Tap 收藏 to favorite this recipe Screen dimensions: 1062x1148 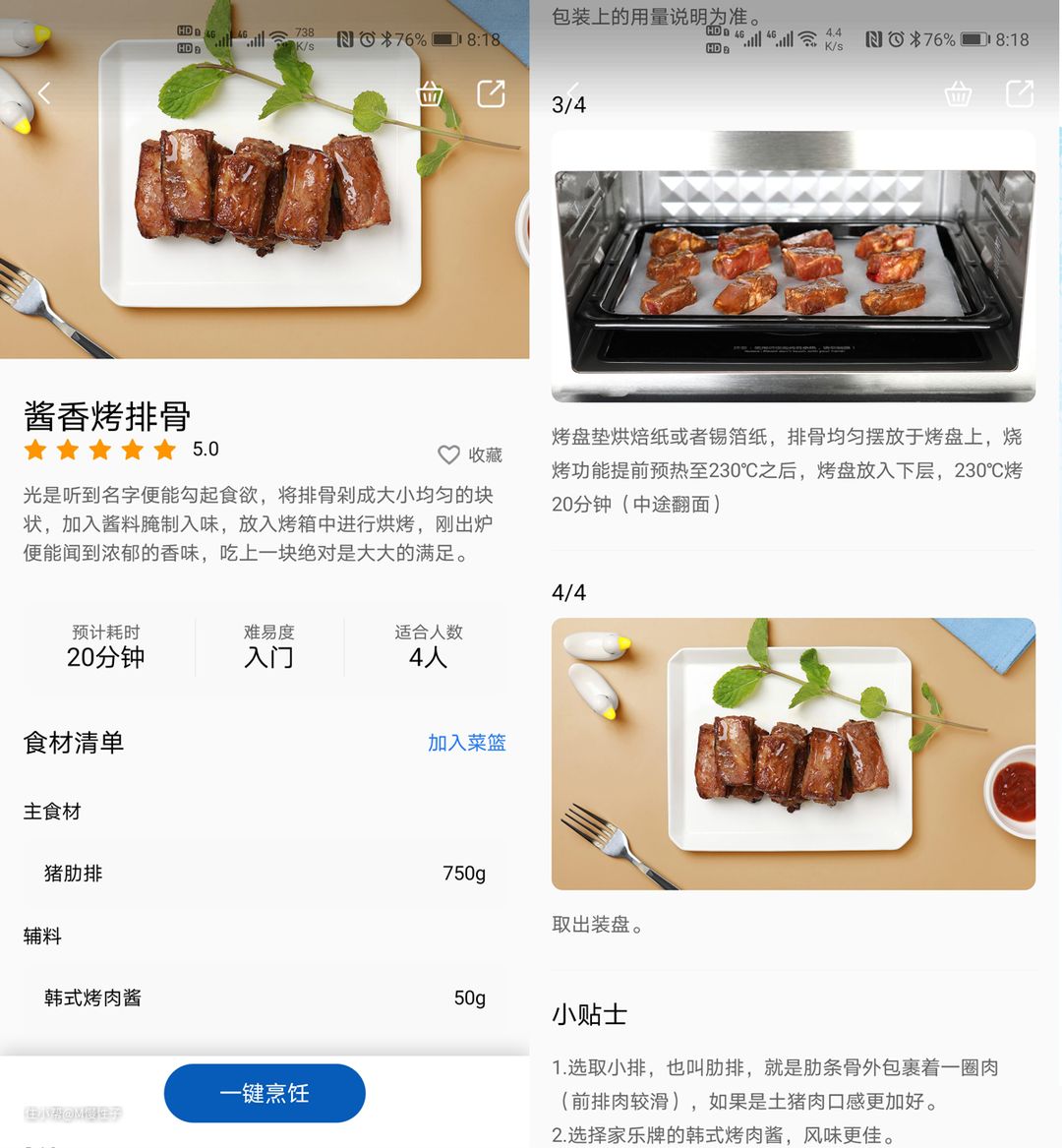pos(470,454)
